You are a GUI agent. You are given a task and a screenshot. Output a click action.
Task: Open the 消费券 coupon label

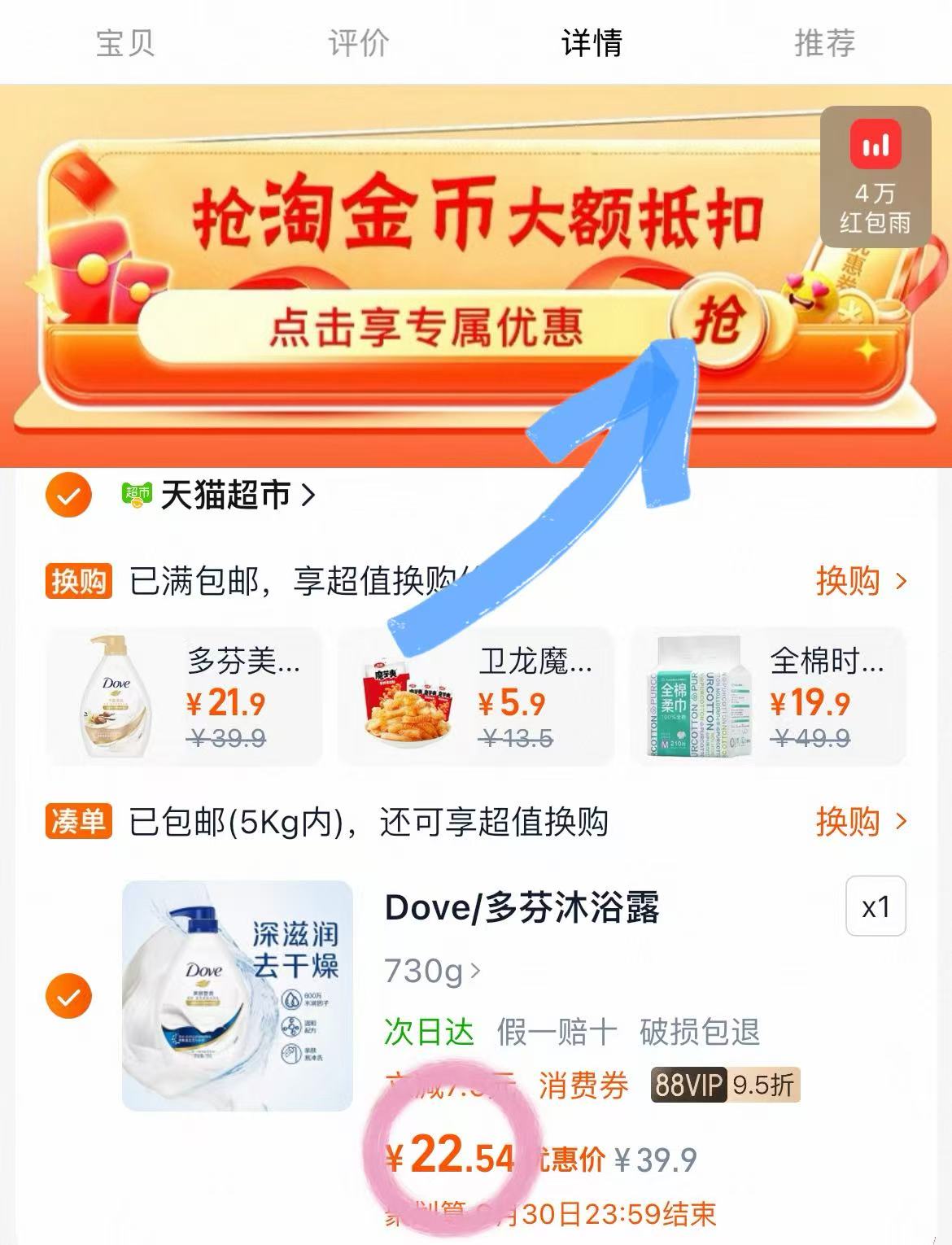580,1084
